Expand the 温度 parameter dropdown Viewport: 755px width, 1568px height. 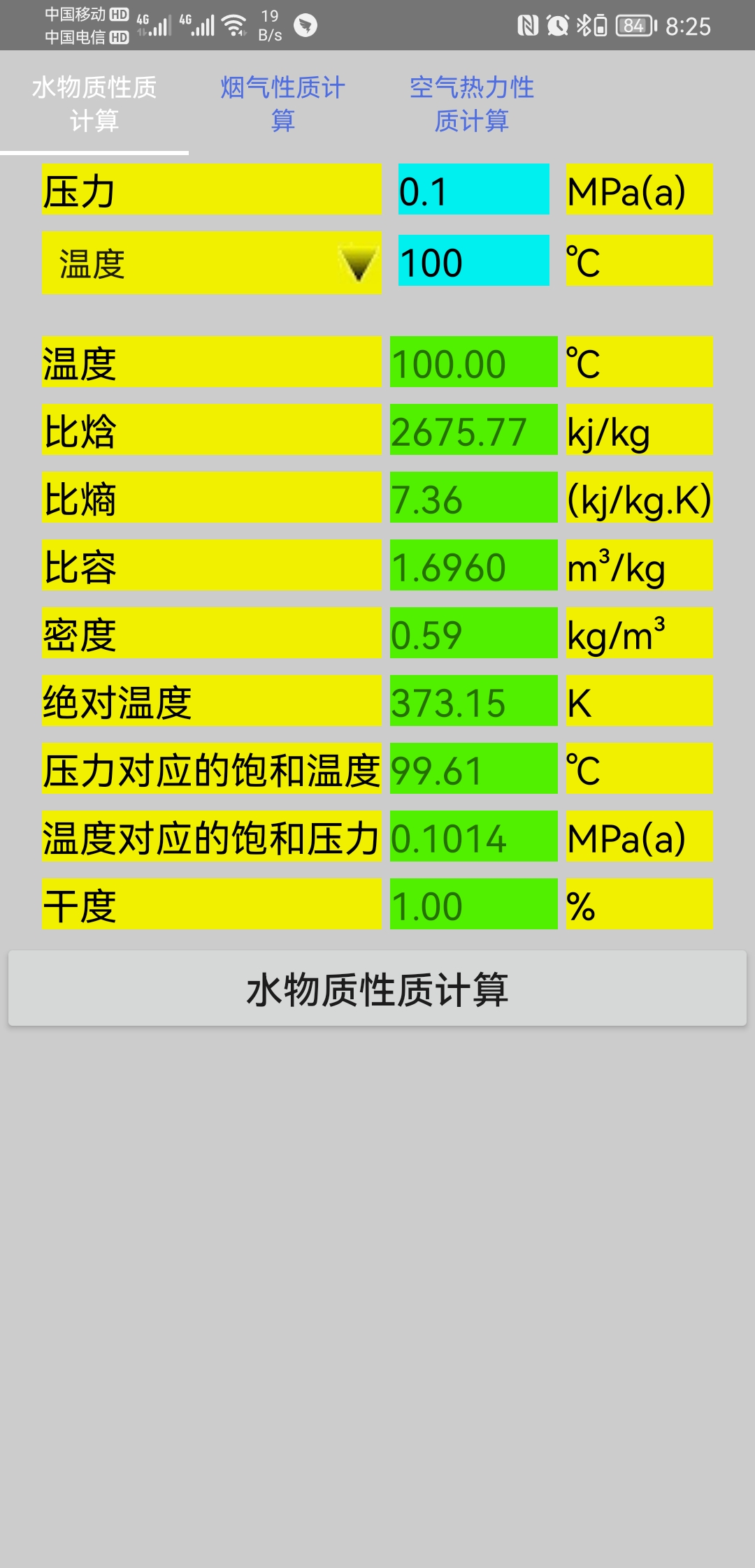[x=212, y=263]
